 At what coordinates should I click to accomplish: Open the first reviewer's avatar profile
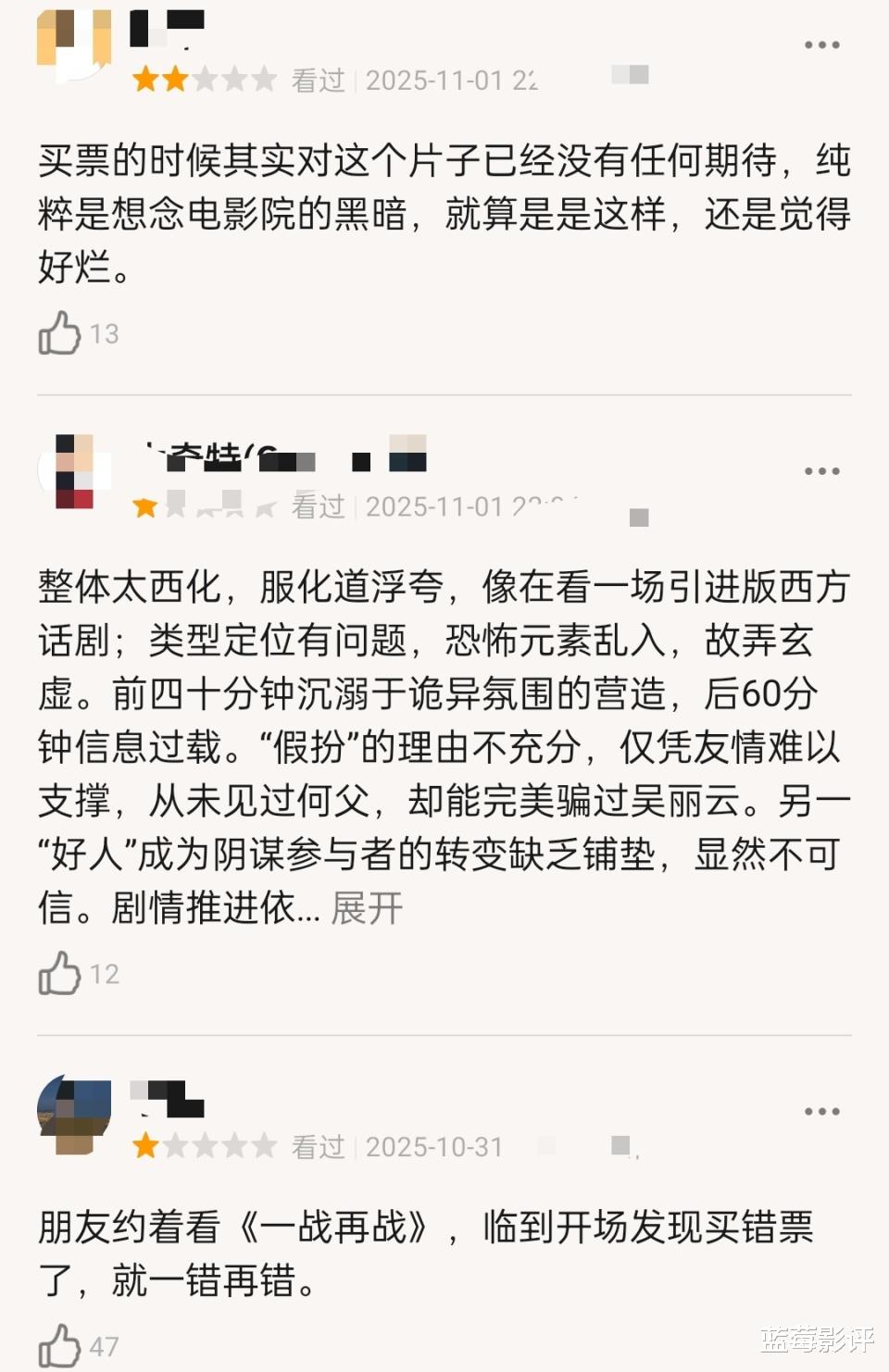(74, 42)
